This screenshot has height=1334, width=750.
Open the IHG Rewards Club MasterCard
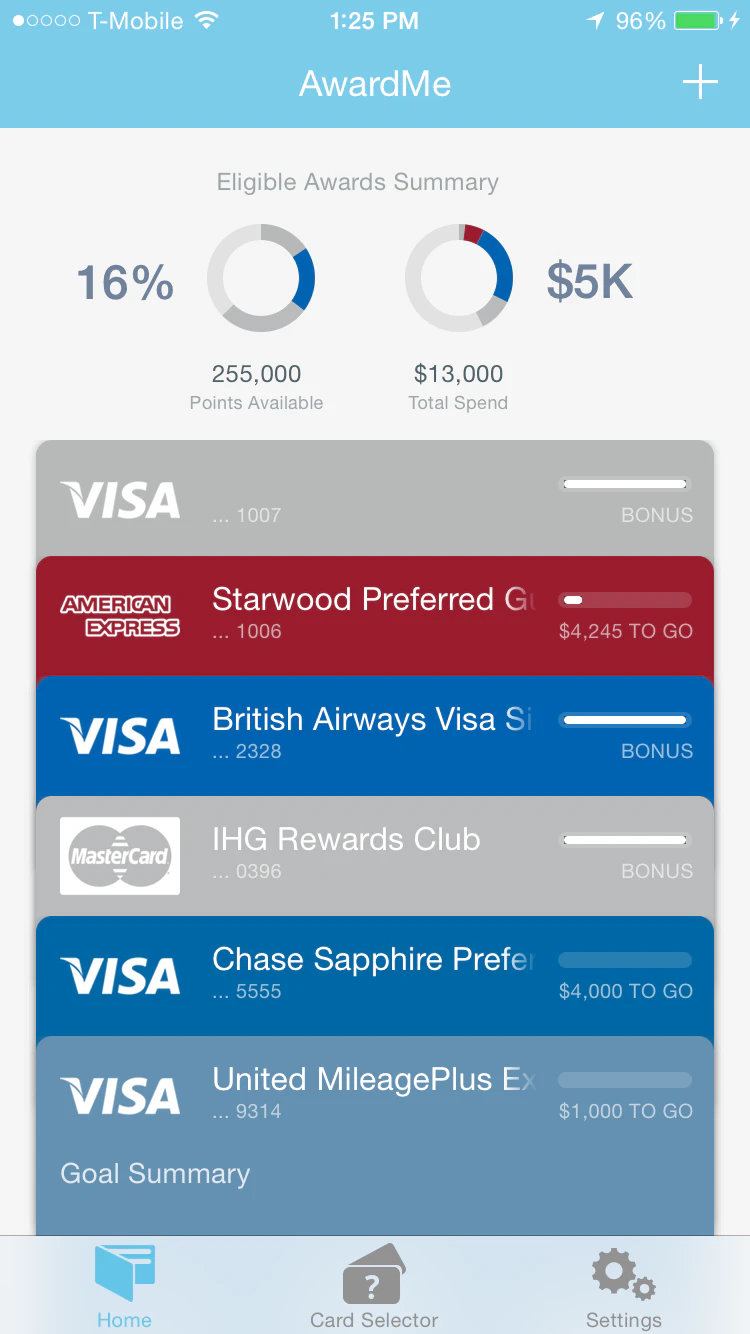point(375,855)
